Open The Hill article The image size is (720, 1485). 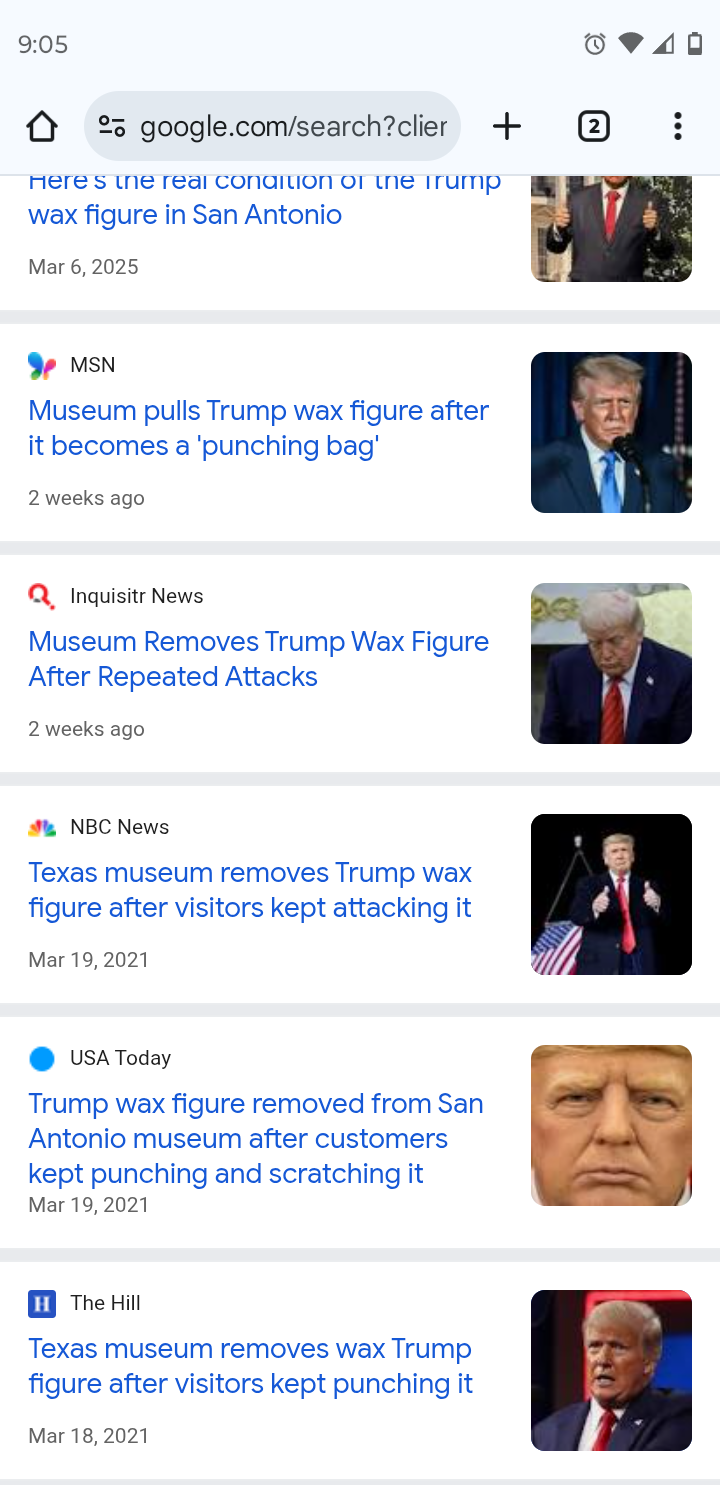(250, 1366)
